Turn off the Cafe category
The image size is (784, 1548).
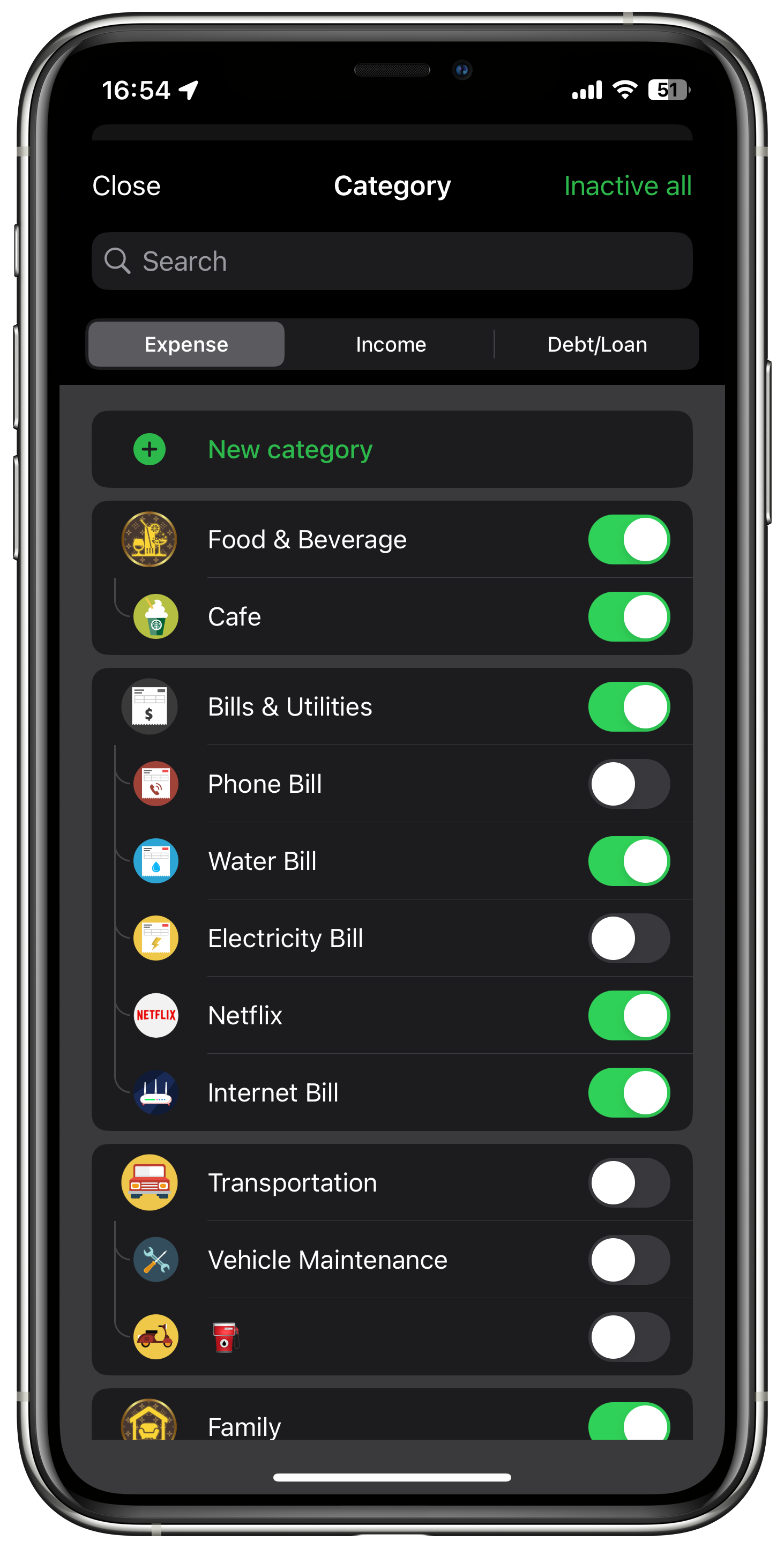click(x=629, y=616)
